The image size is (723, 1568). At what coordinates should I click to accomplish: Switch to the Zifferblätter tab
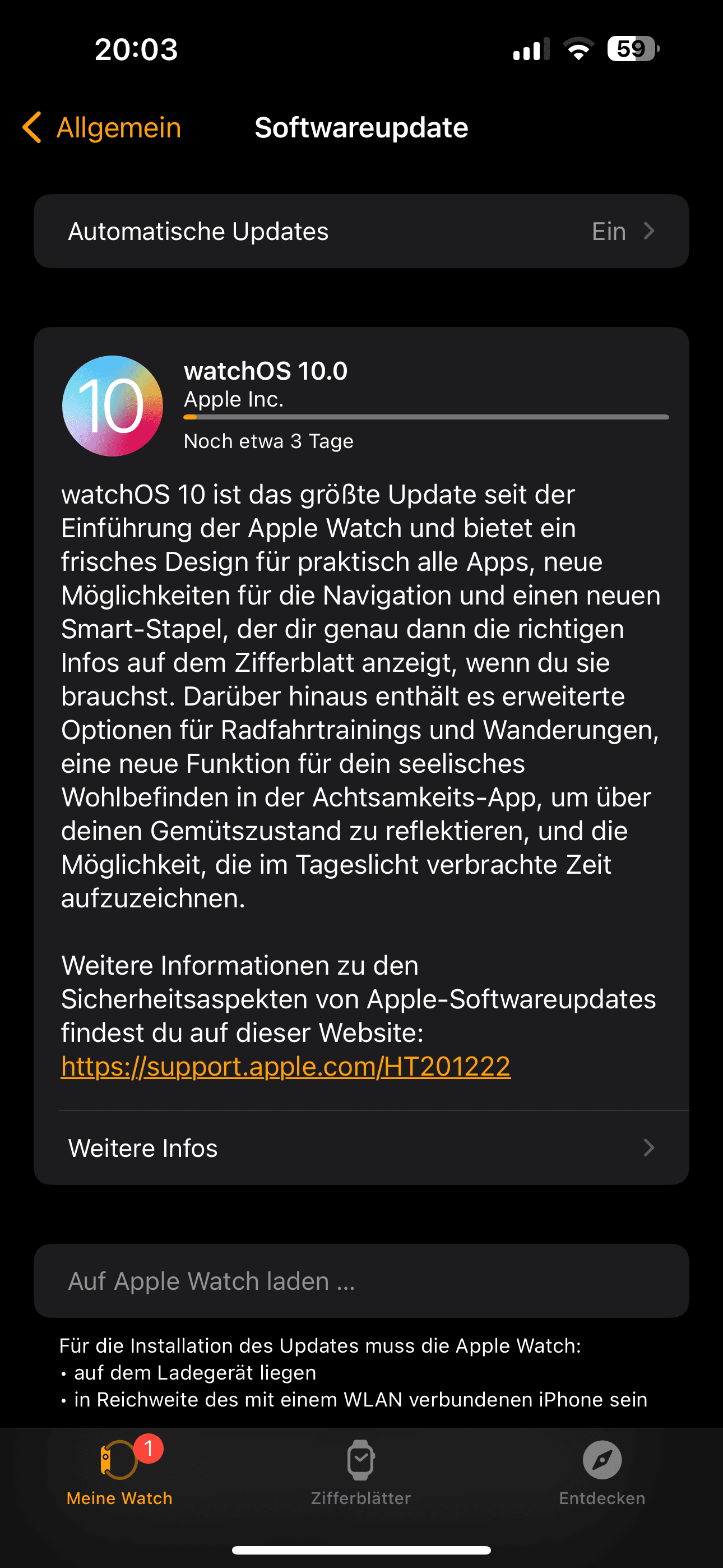tap(361, 1473)
